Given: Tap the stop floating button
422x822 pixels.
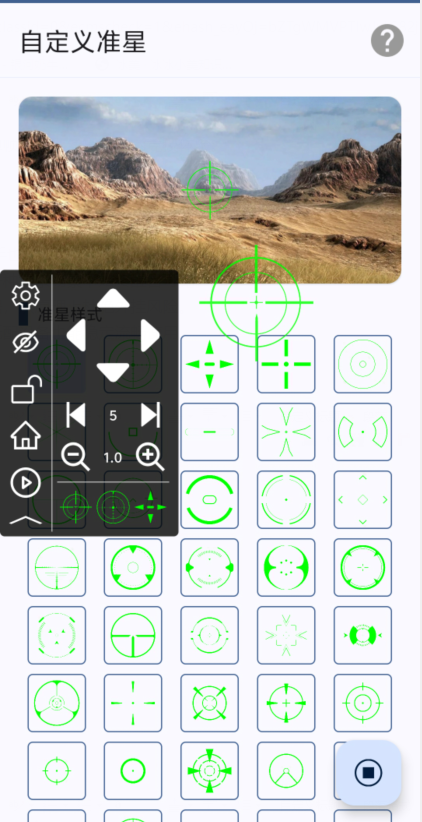Looking at the screenshot, I should coord(369,772).
